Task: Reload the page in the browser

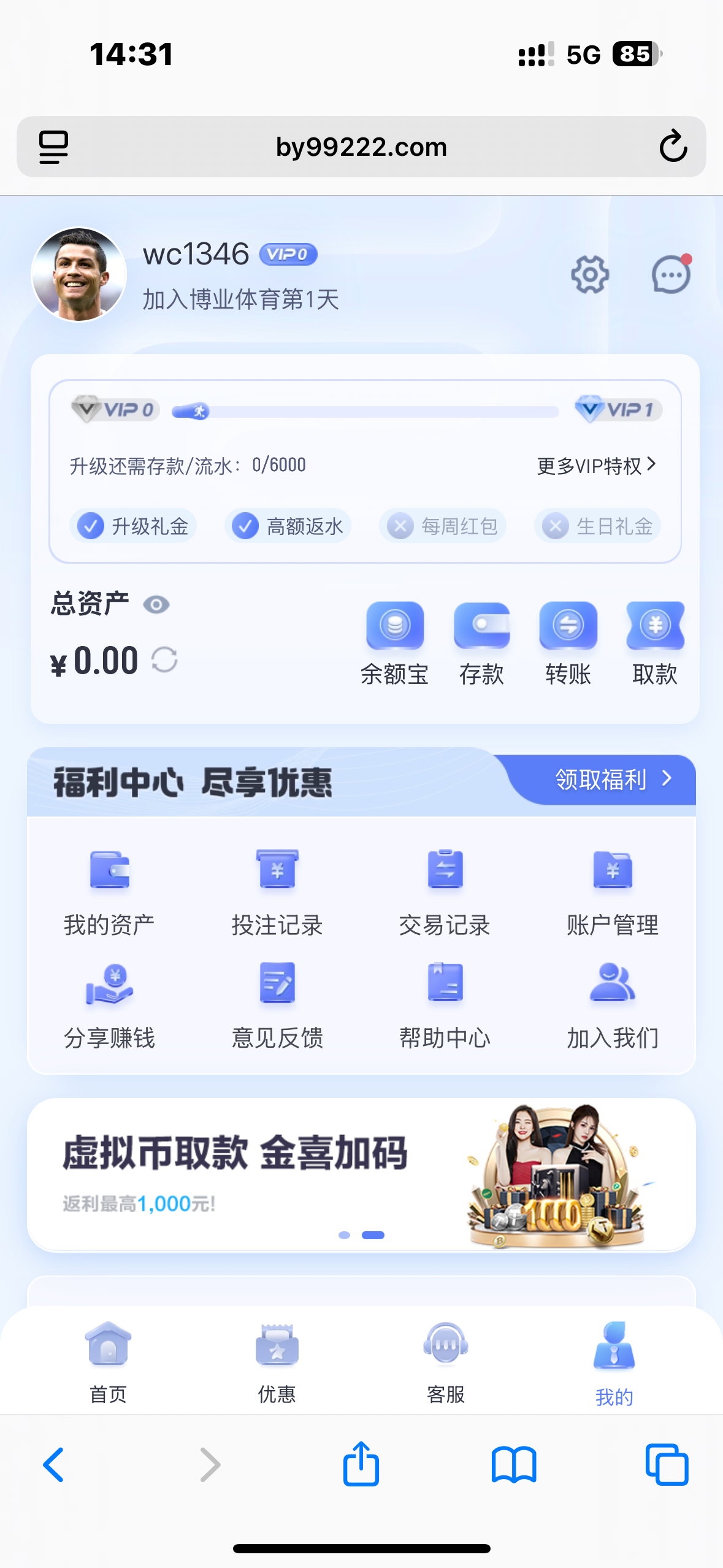Action: coord(673,147)
